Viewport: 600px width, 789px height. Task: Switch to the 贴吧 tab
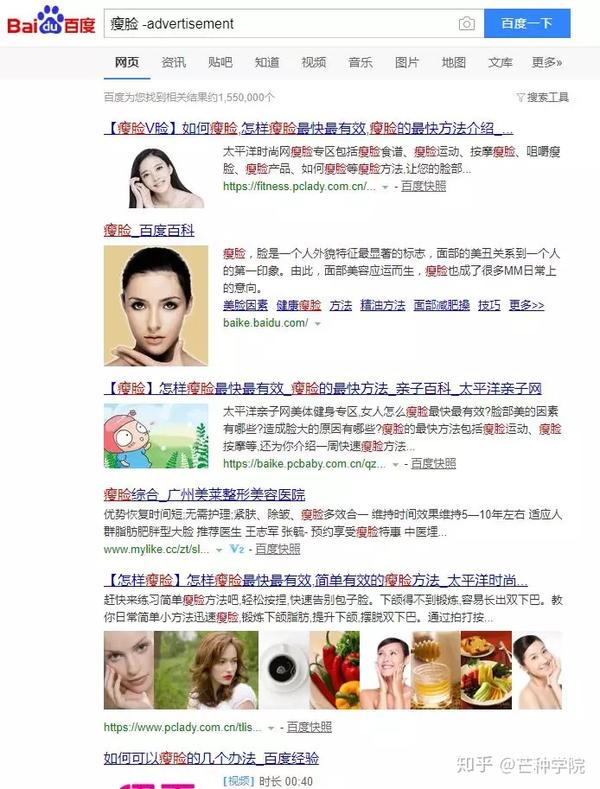[220, 62]
